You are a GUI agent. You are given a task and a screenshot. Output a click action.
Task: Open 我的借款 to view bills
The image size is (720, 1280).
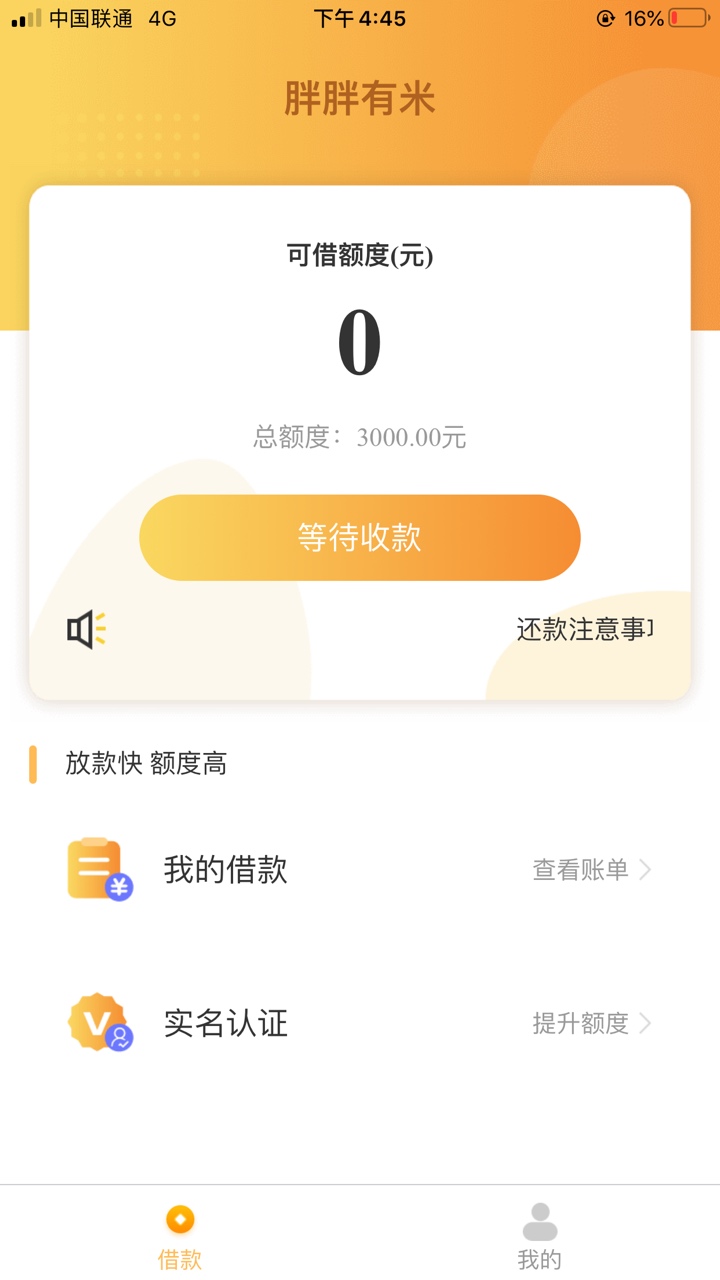point(360,870)
